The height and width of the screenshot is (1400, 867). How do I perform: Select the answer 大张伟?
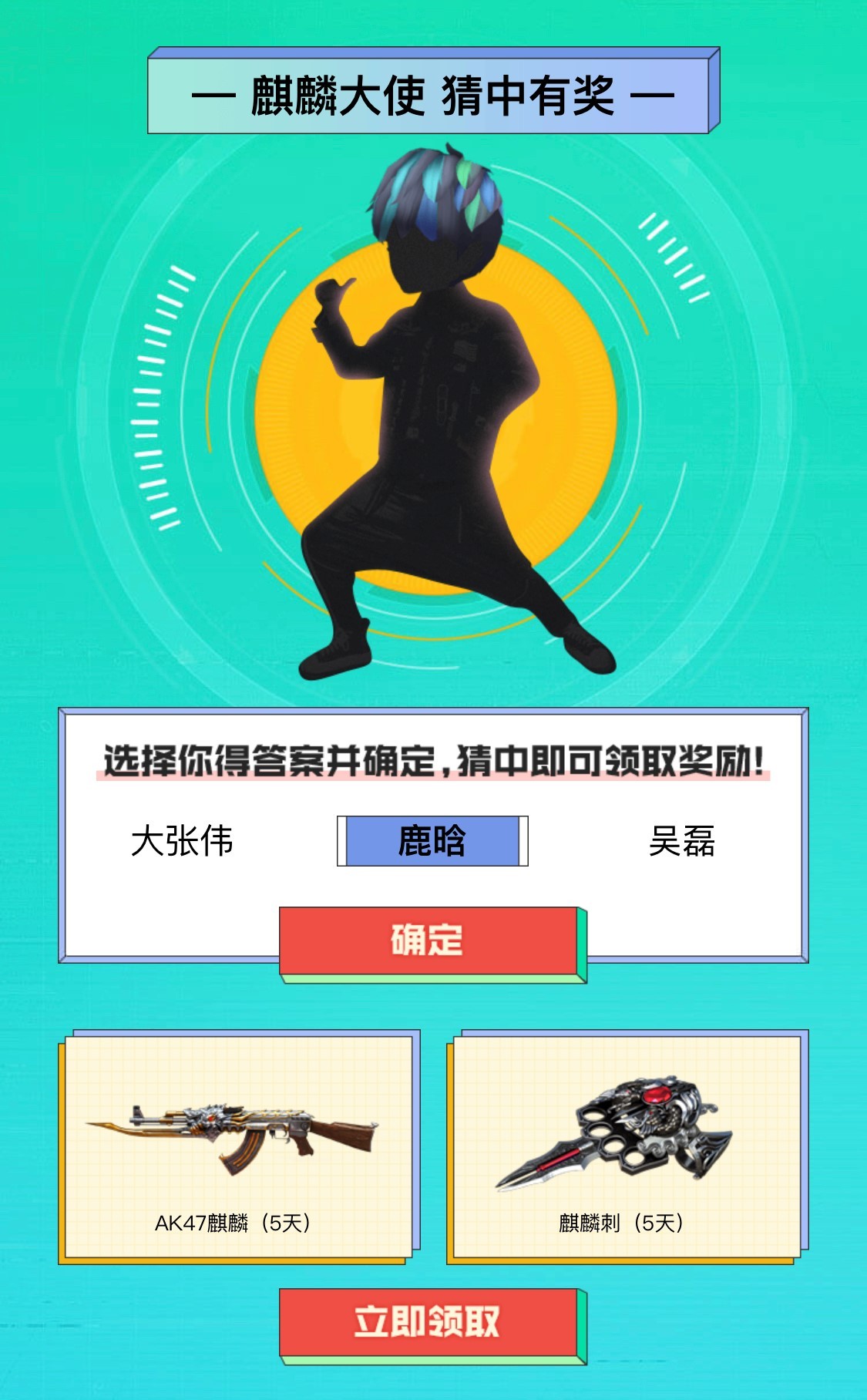pos(182,840)
